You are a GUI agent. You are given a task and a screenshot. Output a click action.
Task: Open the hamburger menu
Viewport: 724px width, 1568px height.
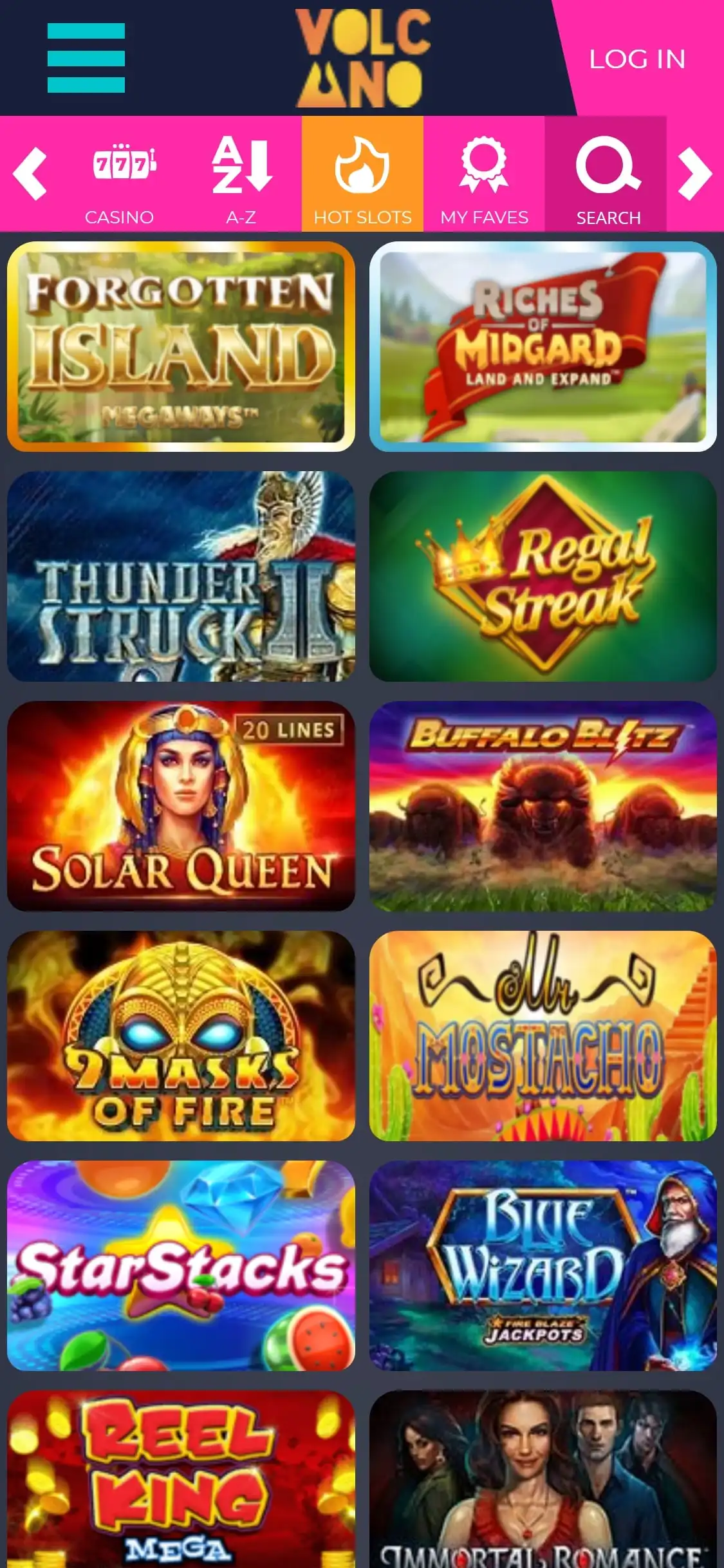click(x=86, y=58)
